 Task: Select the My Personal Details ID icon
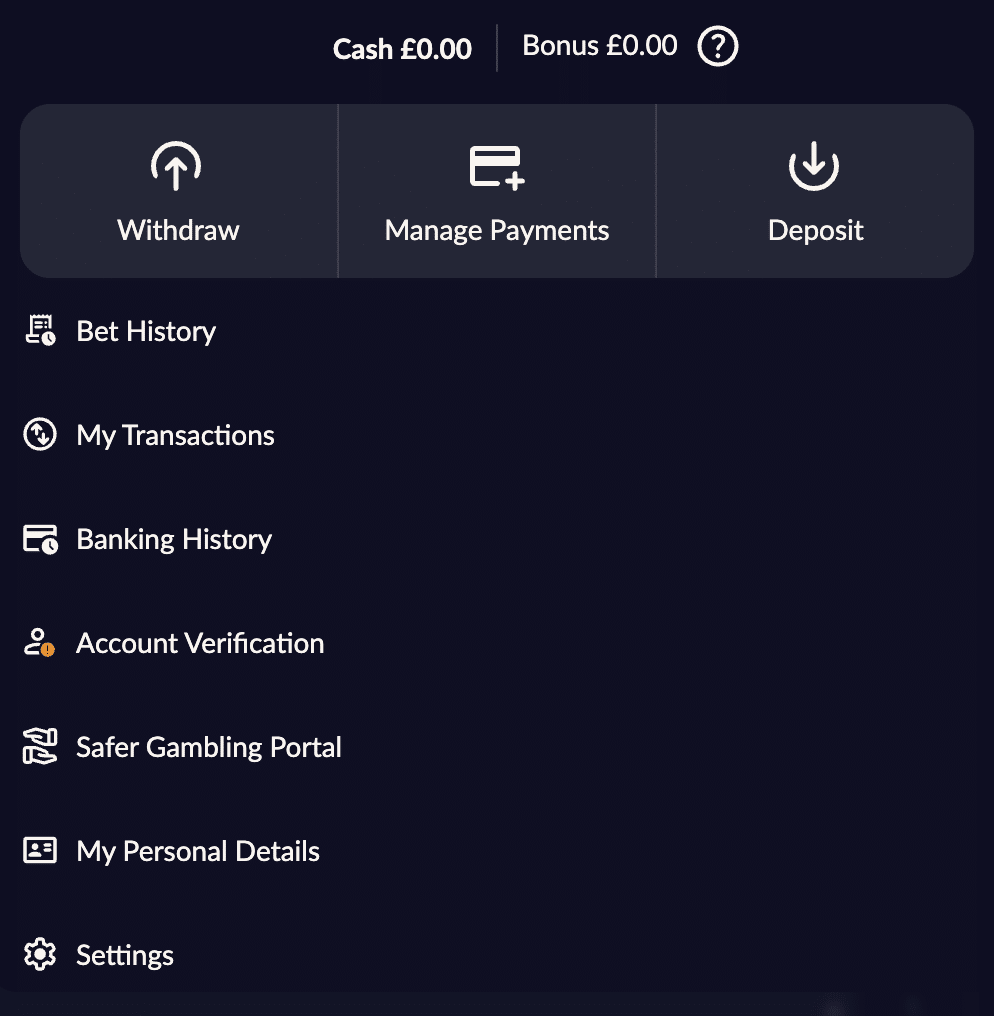39,850
